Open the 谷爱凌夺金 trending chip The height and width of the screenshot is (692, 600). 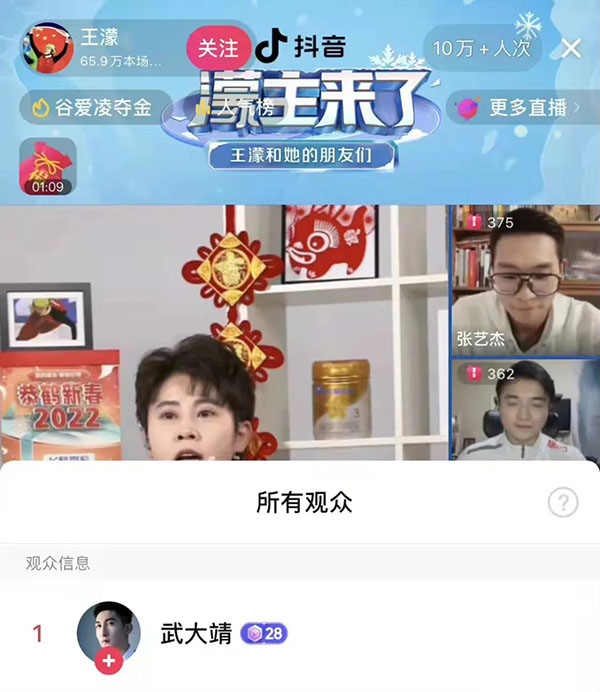pyautogui.click(x=92, y=108)
